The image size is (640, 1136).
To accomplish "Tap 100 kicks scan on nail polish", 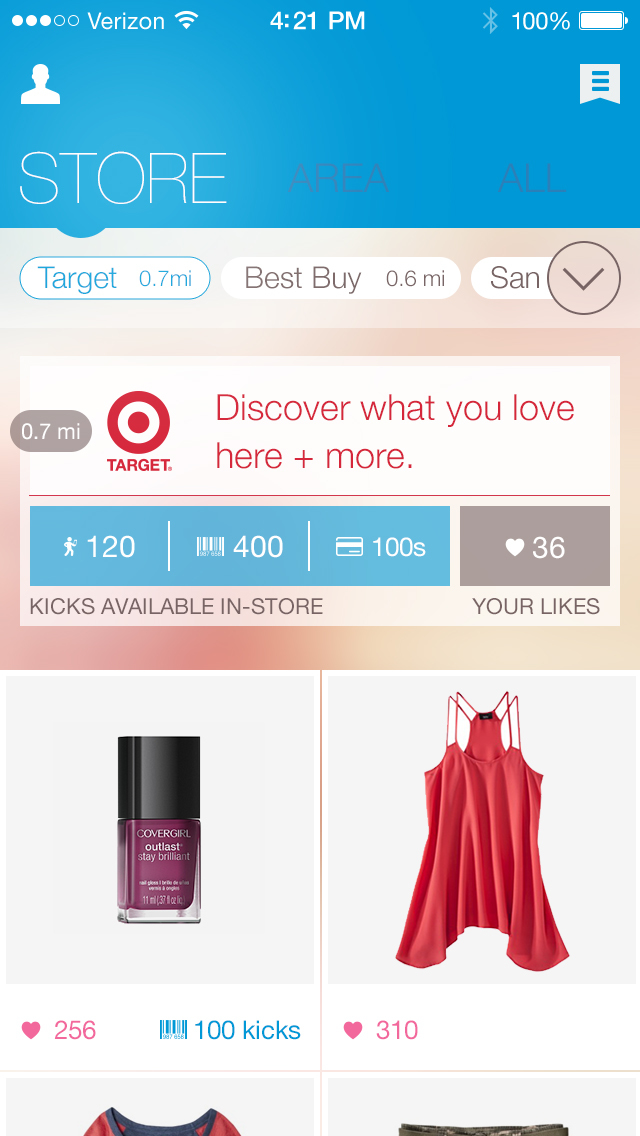I will [230, 1030].
